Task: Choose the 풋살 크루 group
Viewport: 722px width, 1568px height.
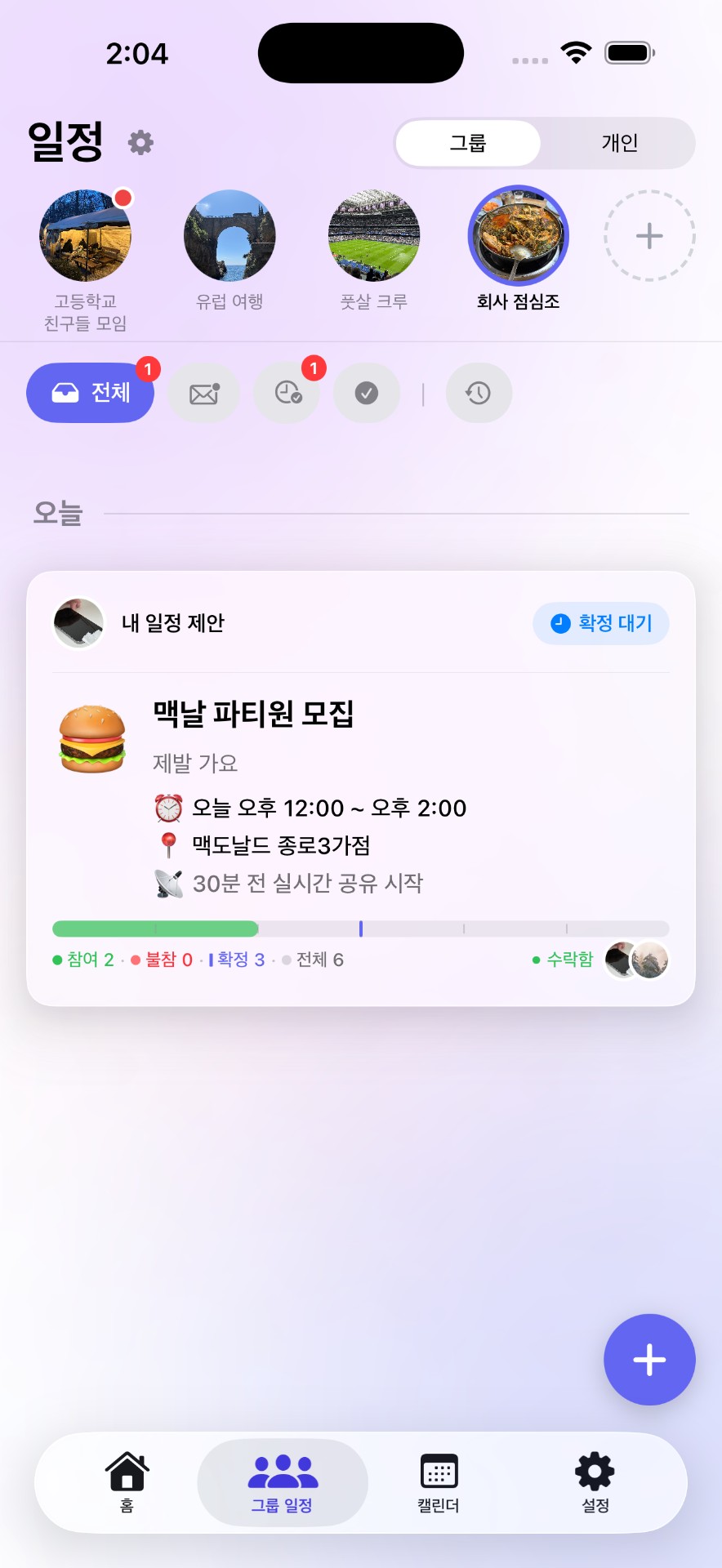Action: coord(374,236)
